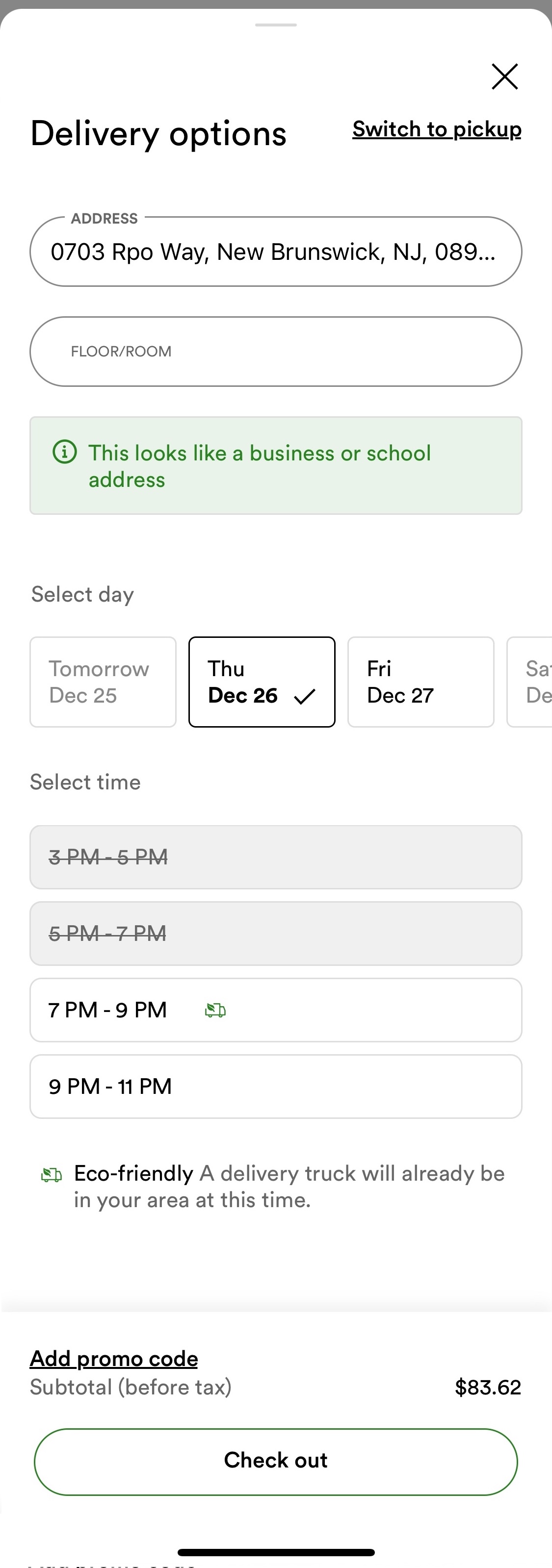552x1568 pixels.
Task: Click the info icon in the green banner
Action: point(66,452)
